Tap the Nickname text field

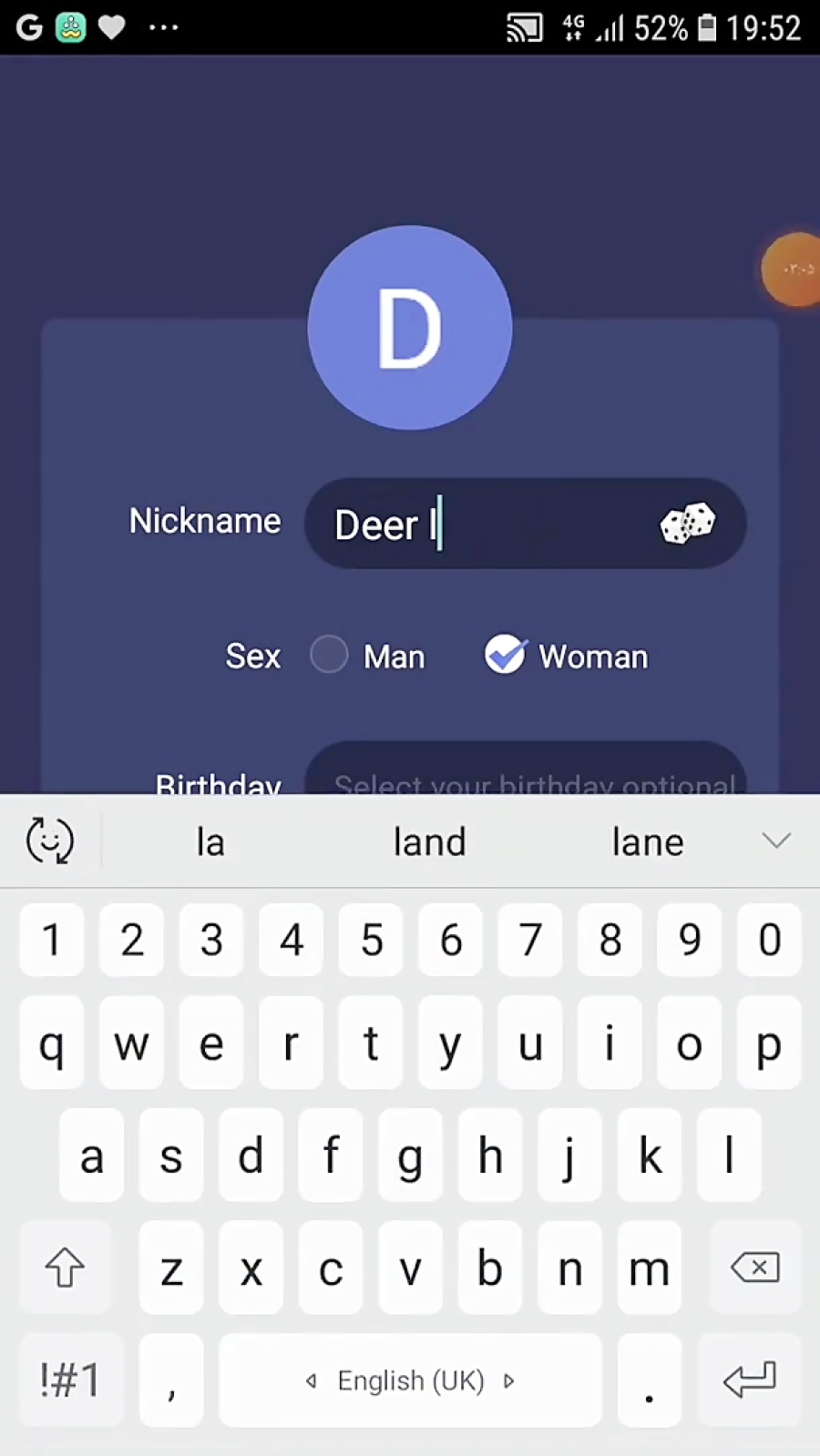(x=492, y=524)
